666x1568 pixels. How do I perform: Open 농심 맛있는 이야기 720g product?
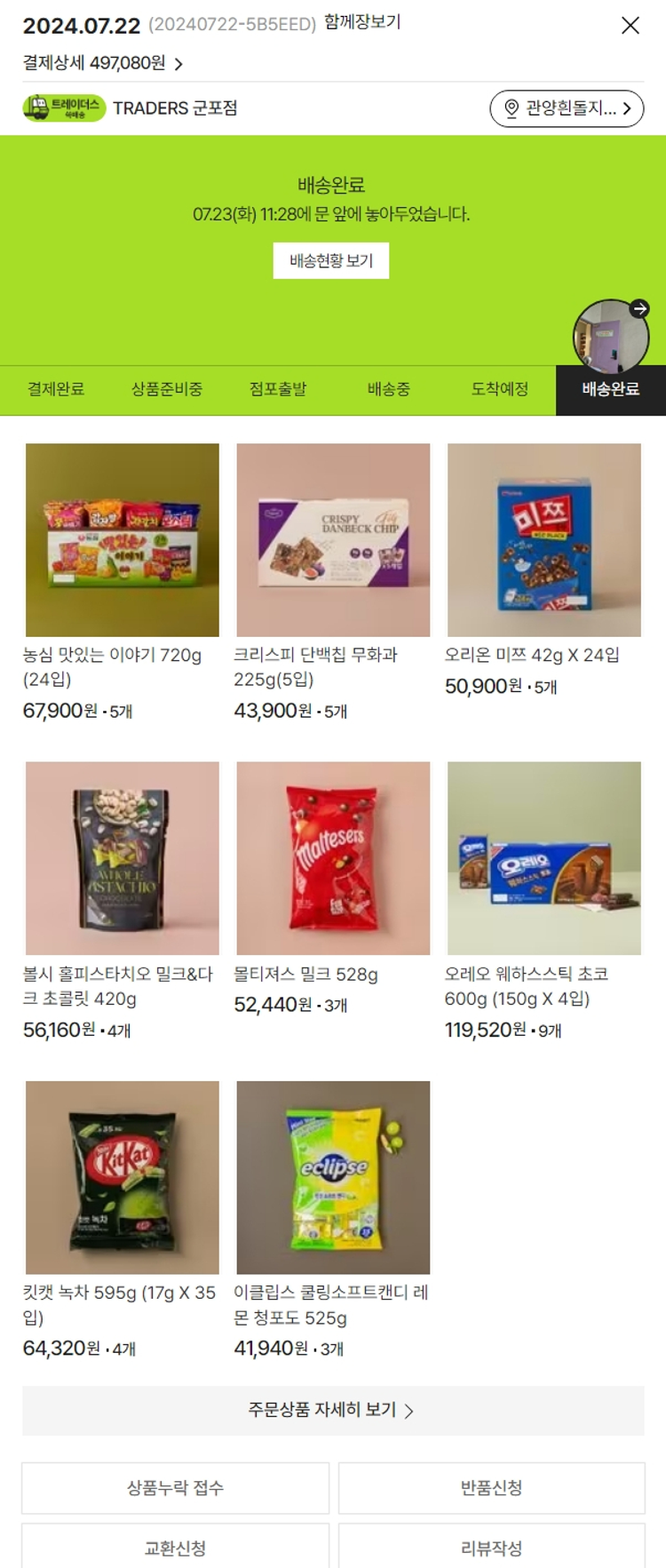click(123, 540)
